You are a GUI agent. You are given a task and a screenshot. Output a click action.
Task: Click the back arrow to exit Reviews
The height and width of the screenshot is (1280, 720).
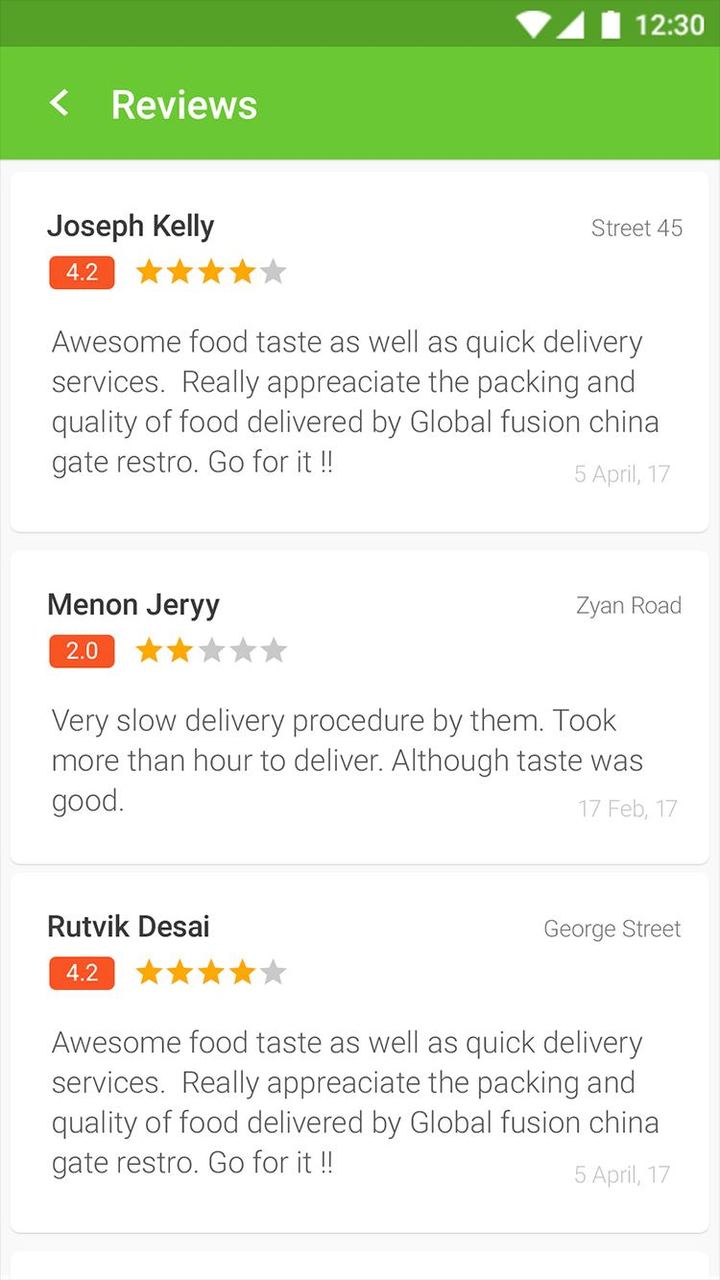pos(59,103)
